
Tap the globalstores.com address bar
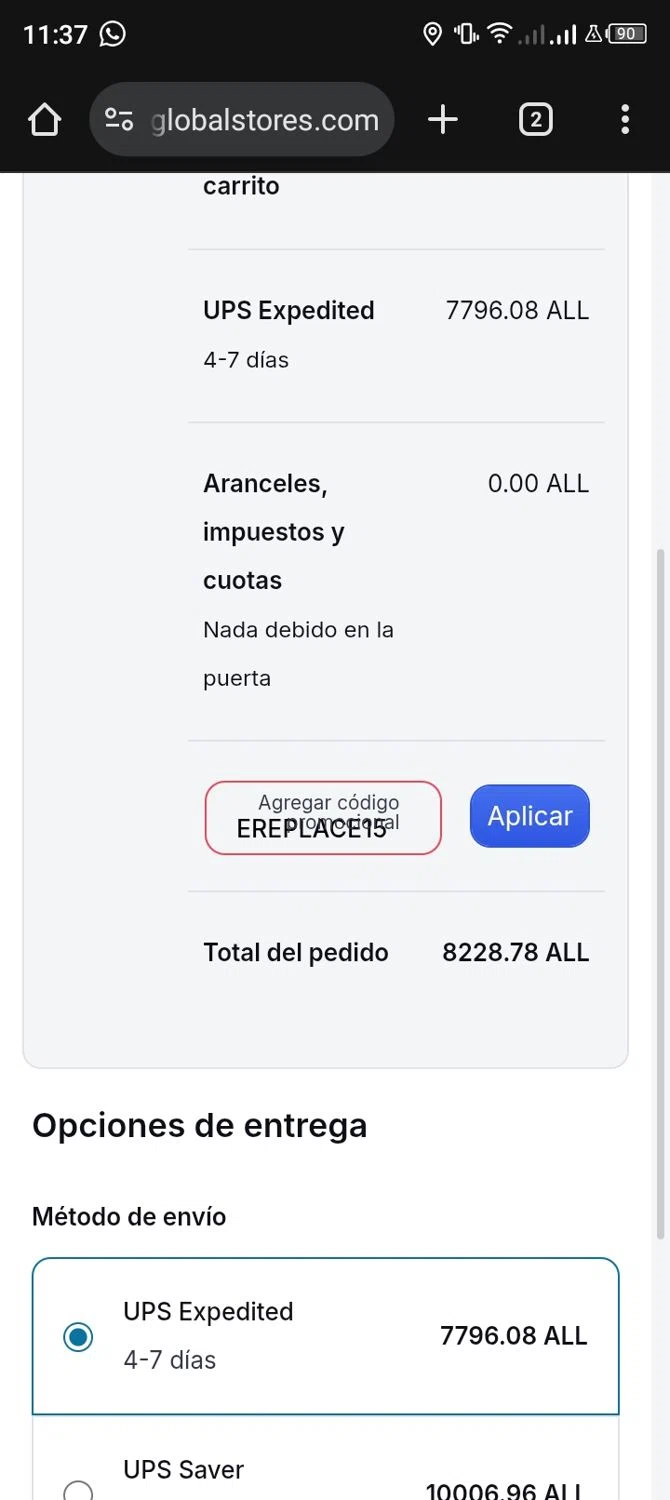[x=264, y=121]
